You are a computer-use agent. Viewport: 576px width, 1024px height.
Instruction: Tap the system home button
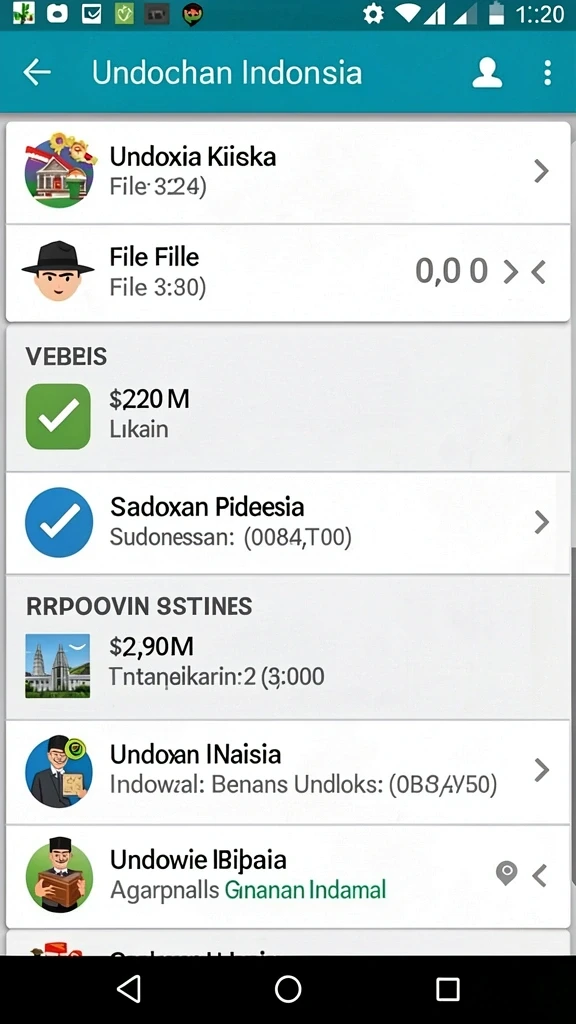288,989
